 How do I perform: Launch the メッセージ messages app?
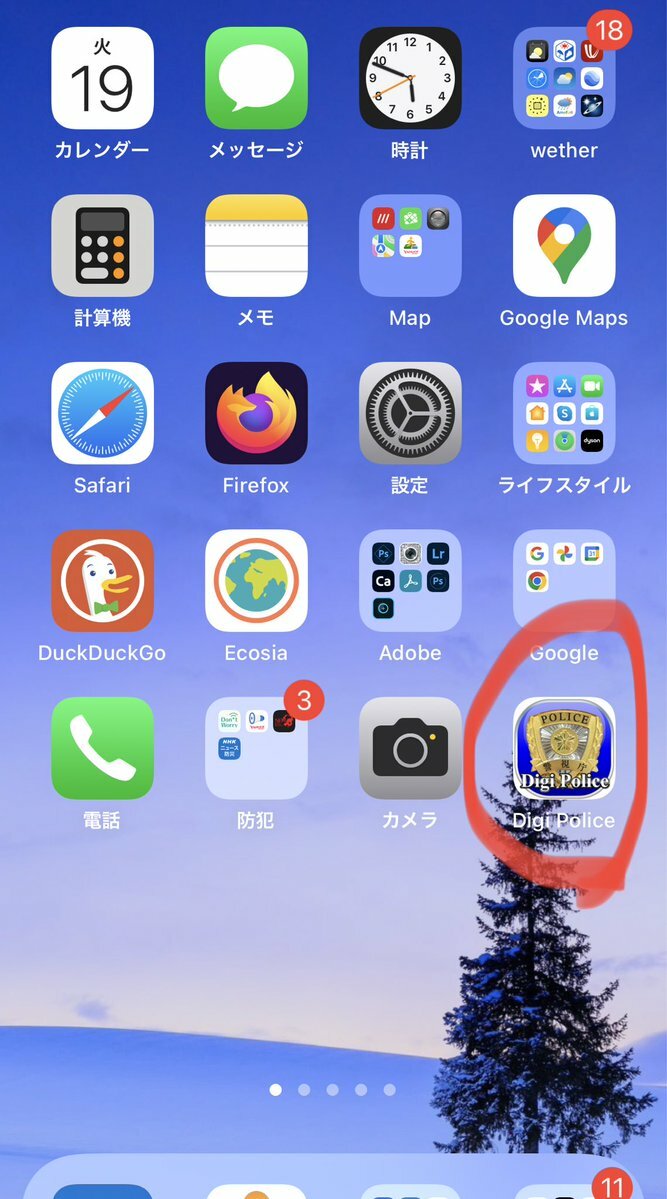pyautogui.click(x=256, y=78)
